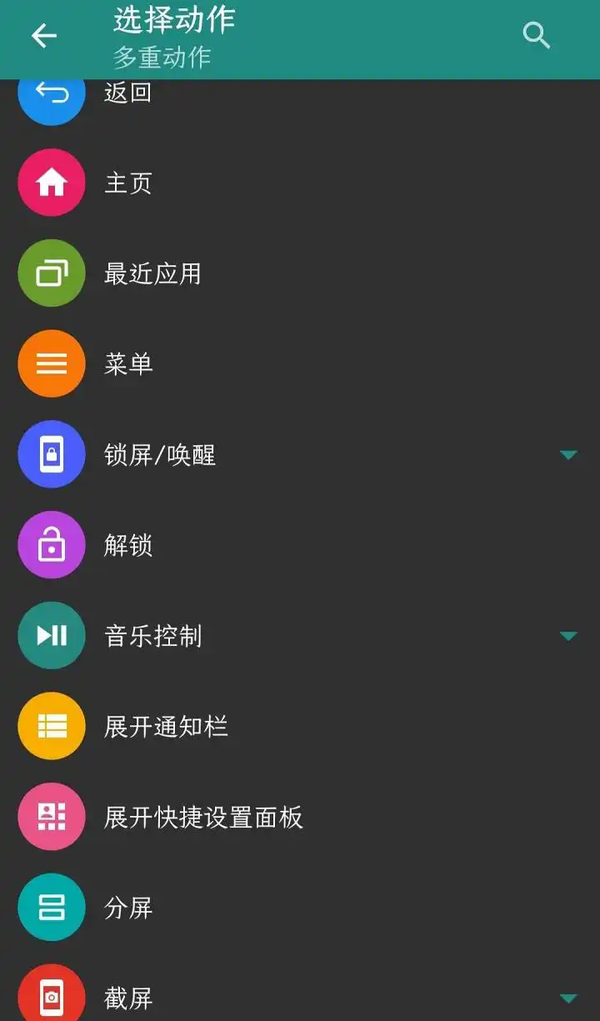Pick the 展开快捷设置面板 action
Viewport: 600px width, 1021px height.
[x=203, y=817]
